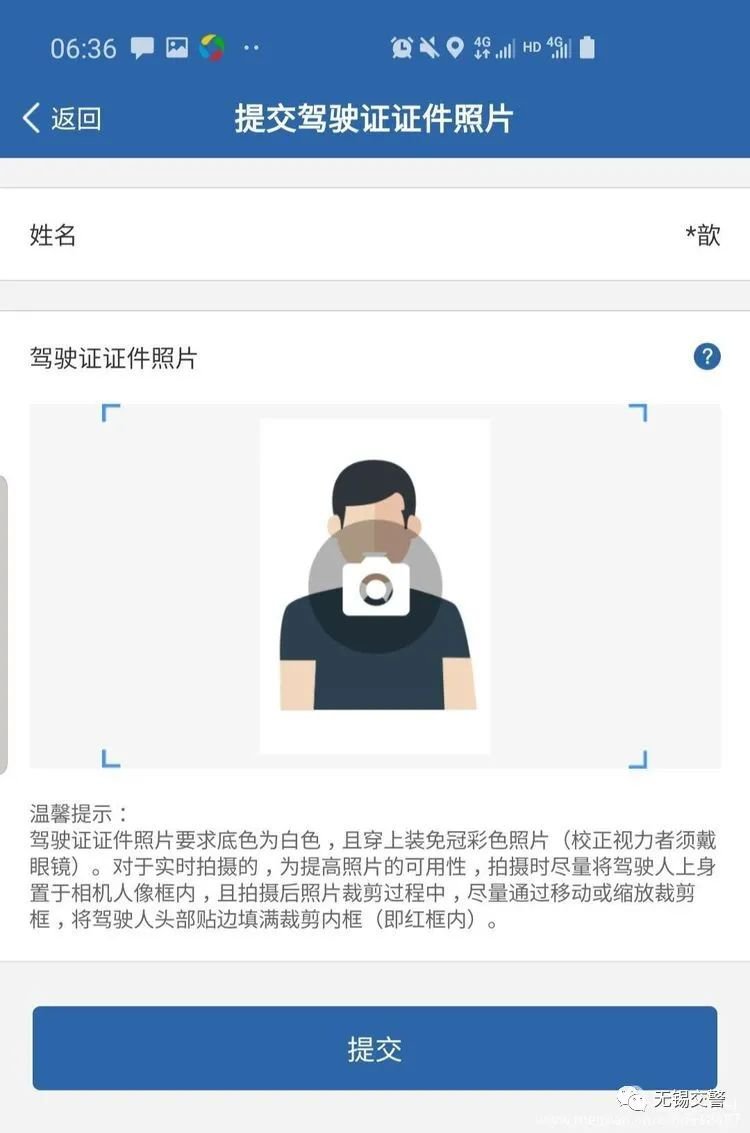Screen dimensions: 750x1133
Task: Submit the photo with 提交 button
Action: coord(375,1049)
